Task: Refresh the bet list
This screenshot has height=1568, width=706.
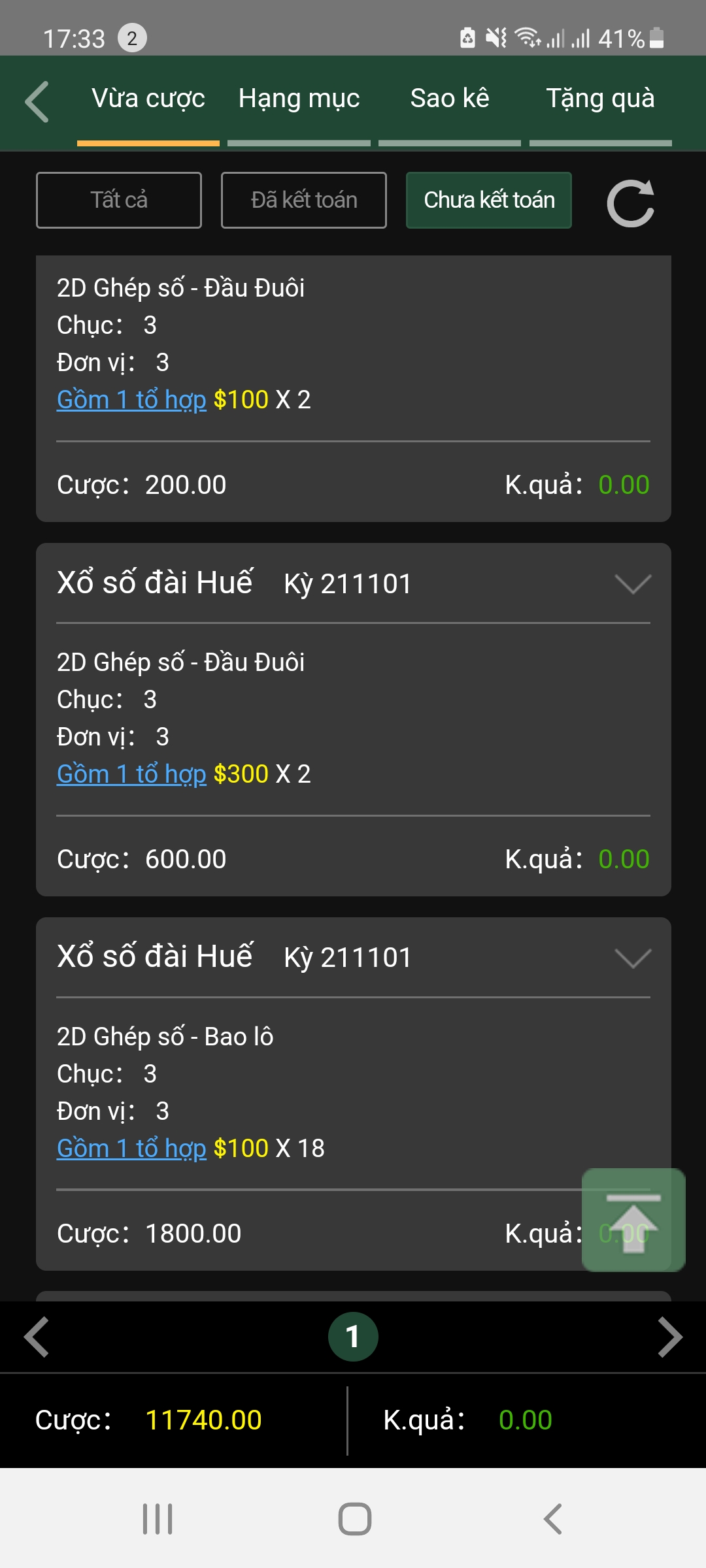Action: pos(631,203)
